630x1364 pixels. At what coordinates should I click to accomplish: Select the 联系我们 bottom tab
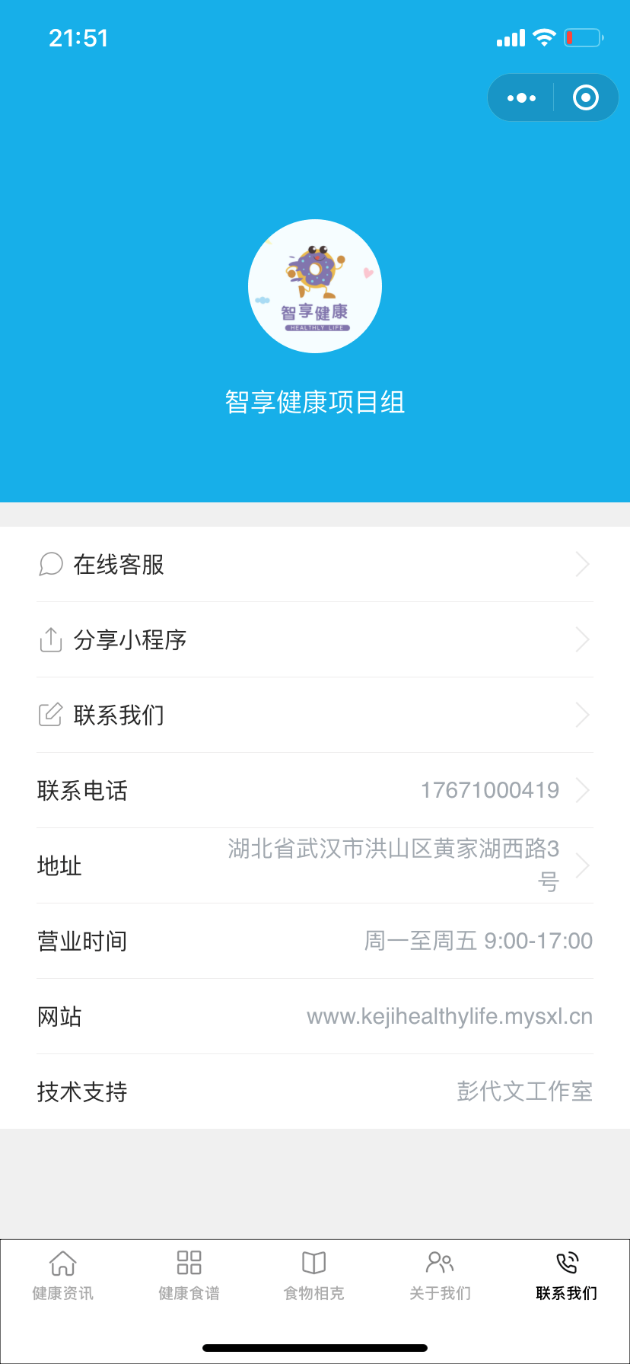click(566, 1276)
